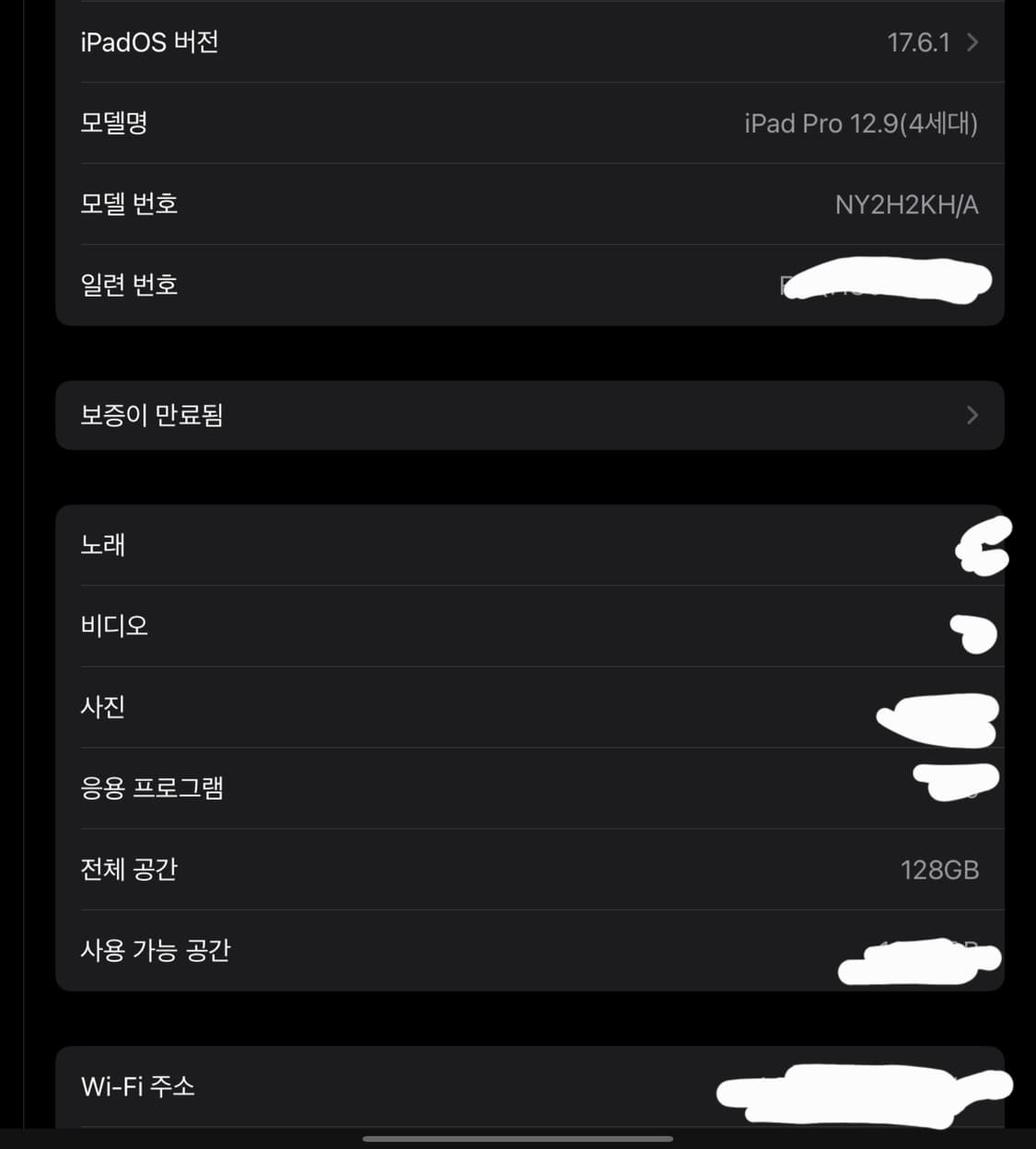Tap the model number NY2H2KH/A
The image size is (1036, 1149).
[x=906, y=204]
